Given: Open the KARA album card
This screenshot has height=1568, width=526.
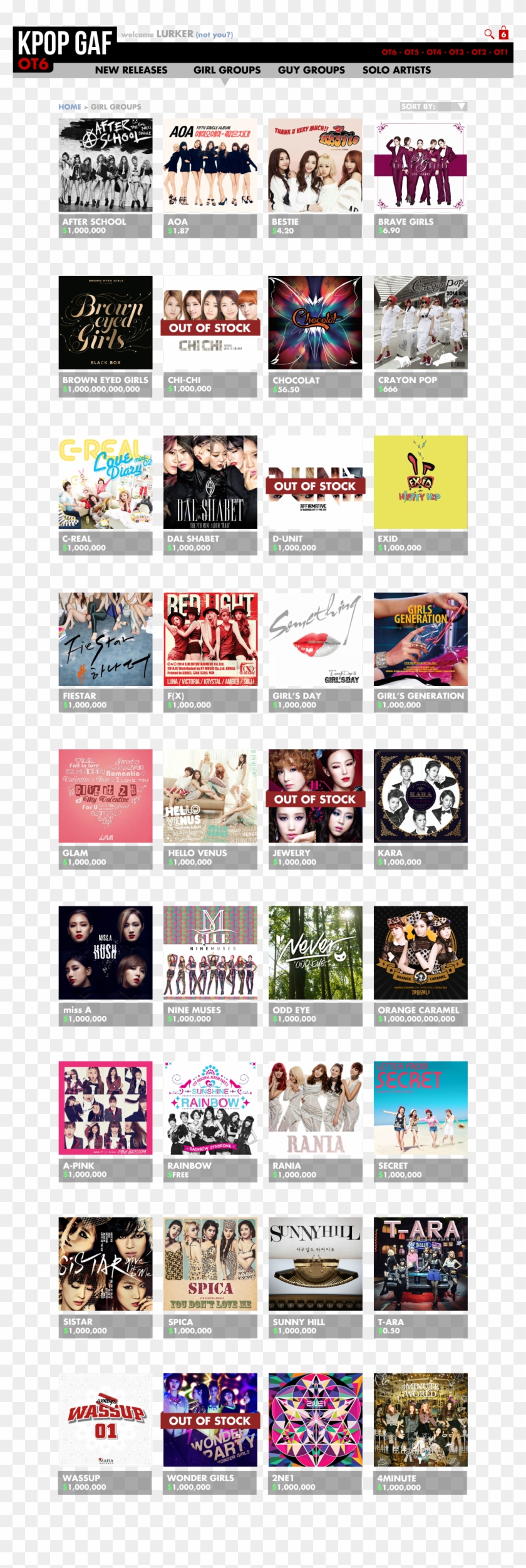Looking at the screenshot, I should (x=420, y=796).
